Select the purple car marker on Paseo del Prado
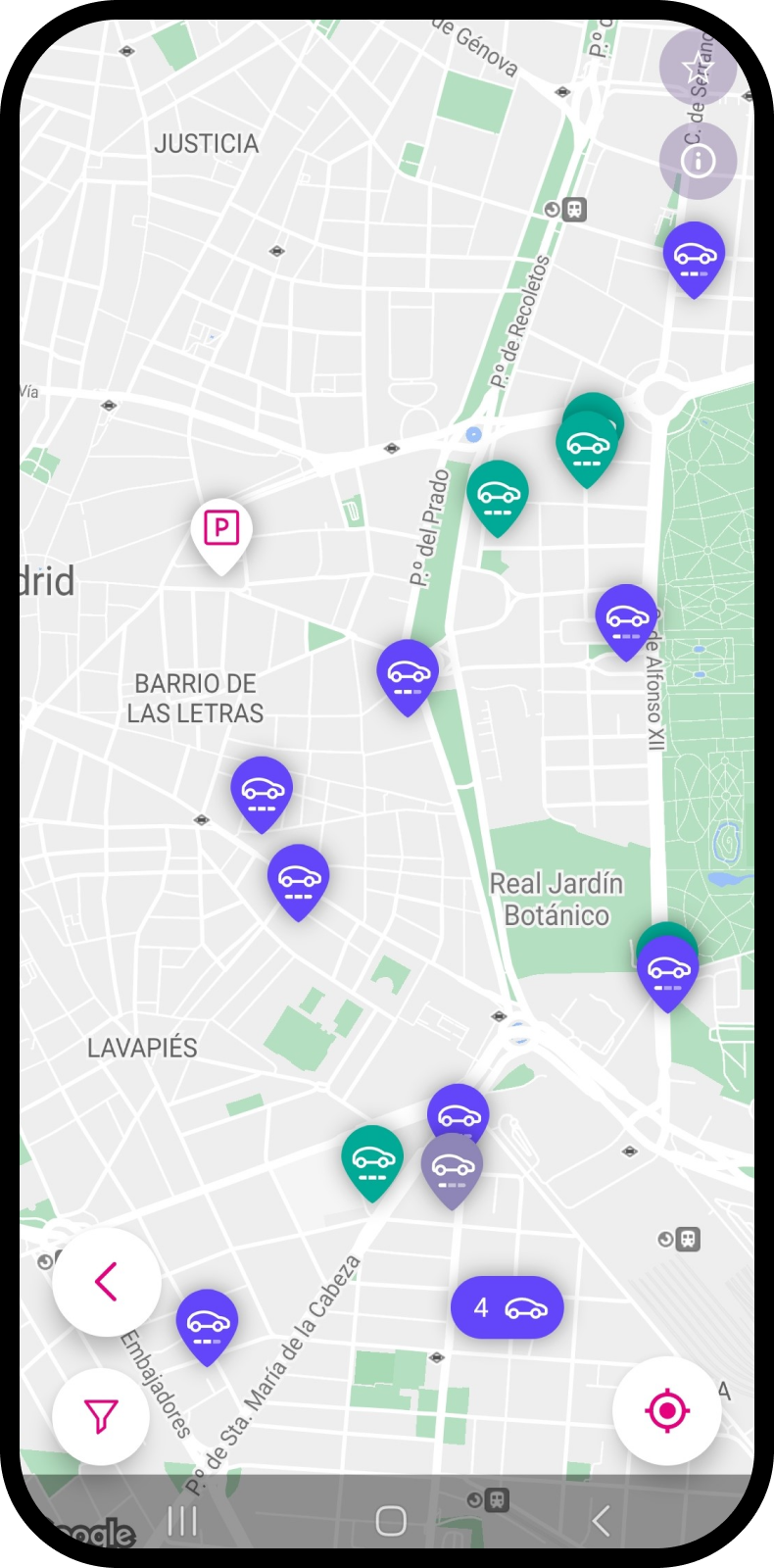 (408, 672)
